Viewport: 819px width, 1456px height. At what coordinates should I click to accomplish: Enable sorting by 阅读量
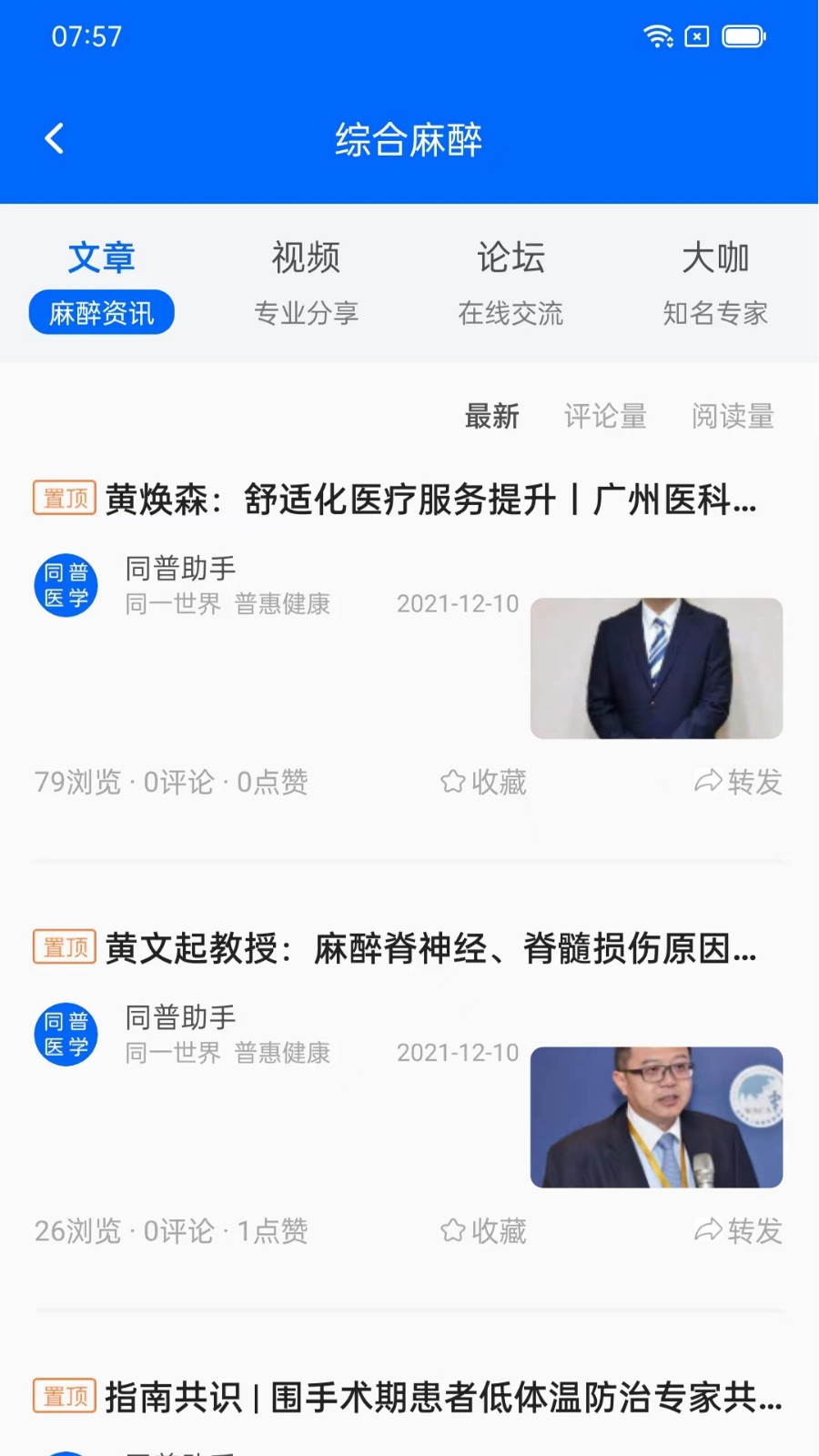click(733, 417)
